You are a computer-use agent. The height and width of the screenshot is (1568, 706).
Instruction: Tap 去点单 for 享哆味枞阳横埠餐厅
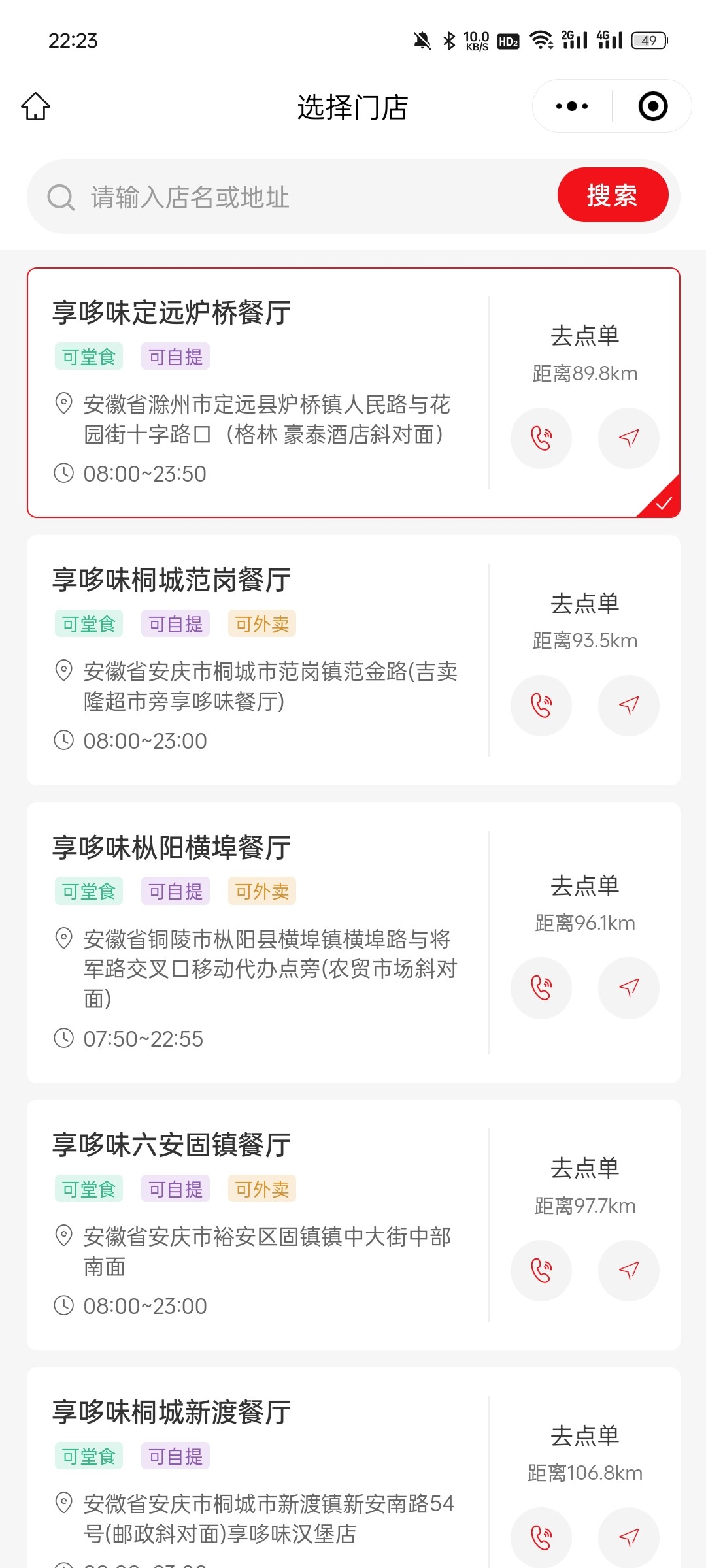pyautogui.click(x=585, y=885)
